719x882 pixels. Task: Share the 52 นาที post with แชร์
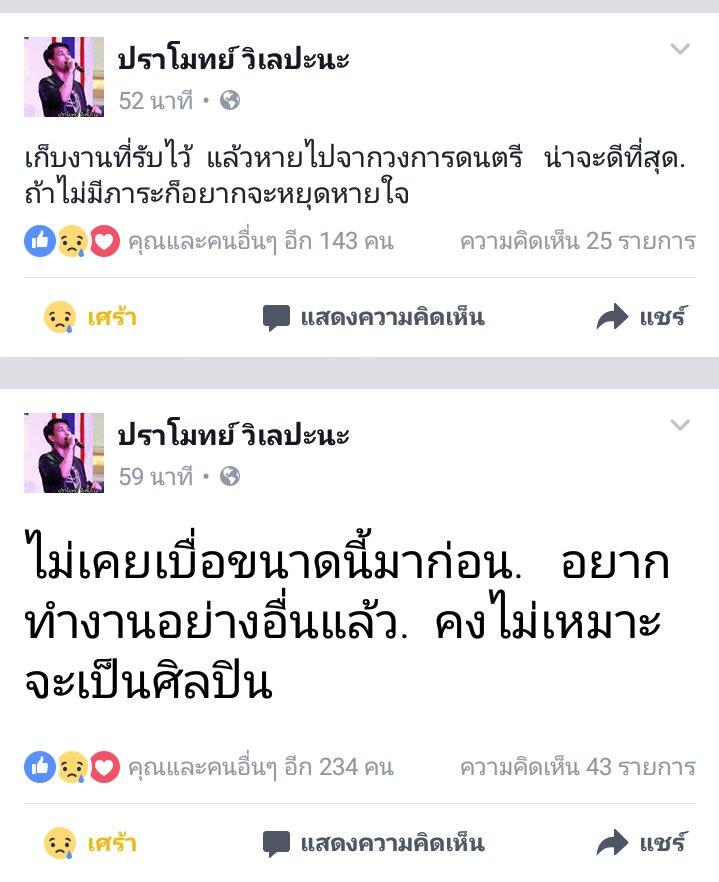pyautogui.click(x=641, y=318)
